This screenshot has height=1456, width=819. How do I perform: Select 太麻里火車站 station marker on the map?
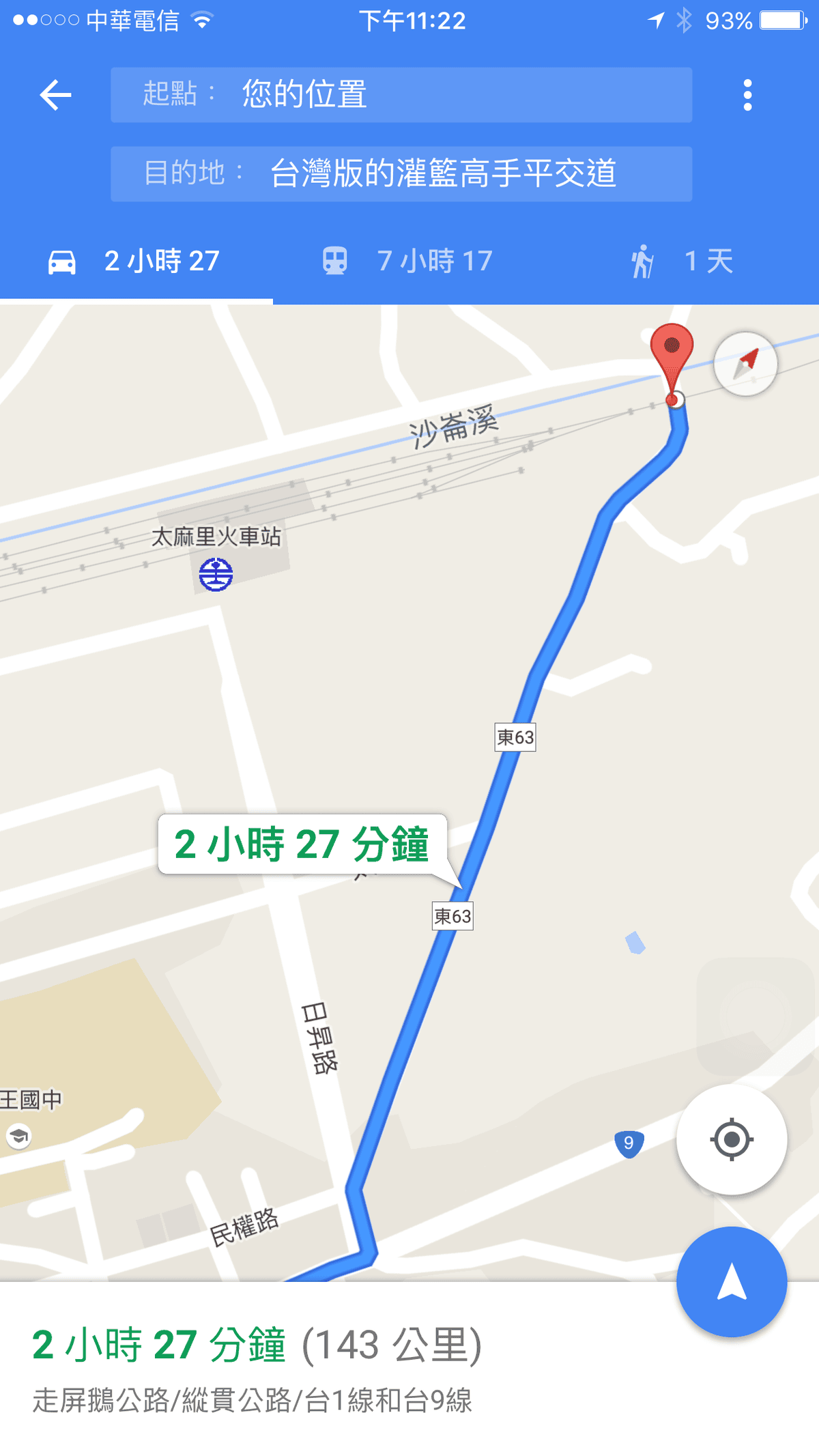(x=216, y=574)
